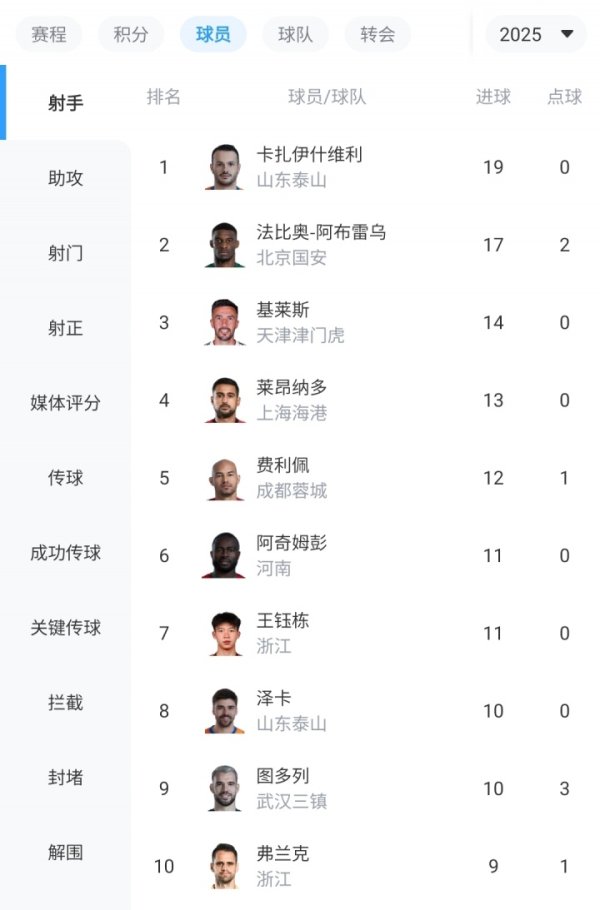Open player 卡扎伊什维利's profile
The width and height of the screenshot is (600, 910).
(308, 166)
